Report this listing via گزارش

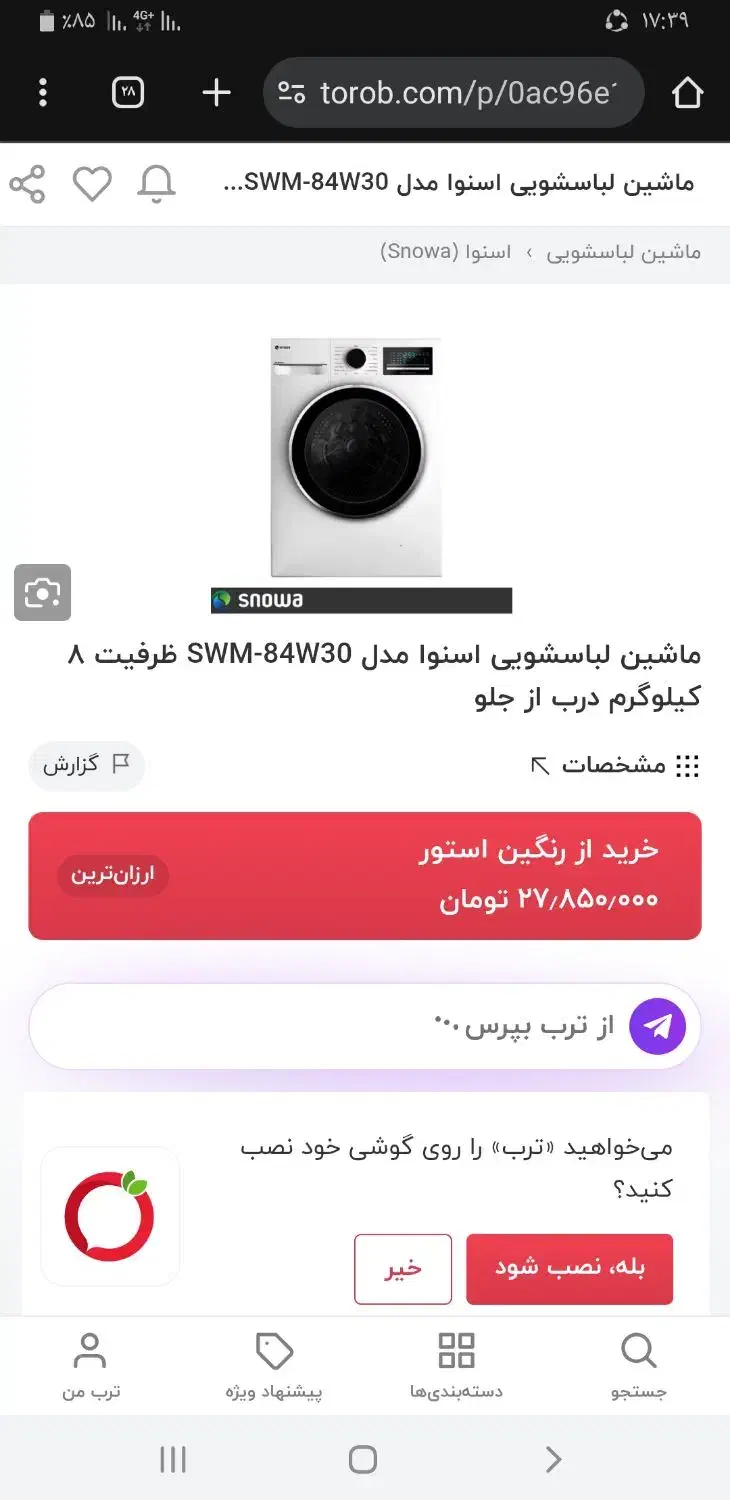pyautogui.click(x=87, y=766)
